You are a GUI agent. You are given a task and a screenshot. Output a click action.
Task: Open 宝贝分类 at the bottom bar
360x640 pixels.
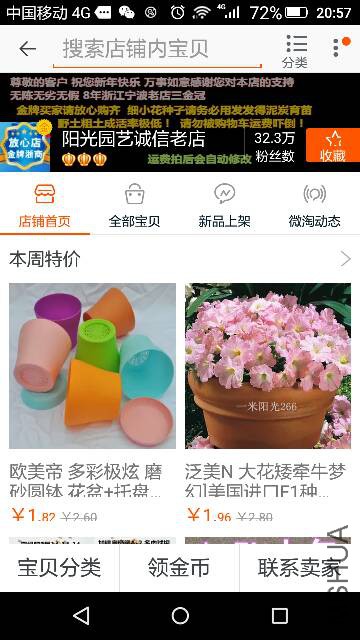(x=59, y=568)
